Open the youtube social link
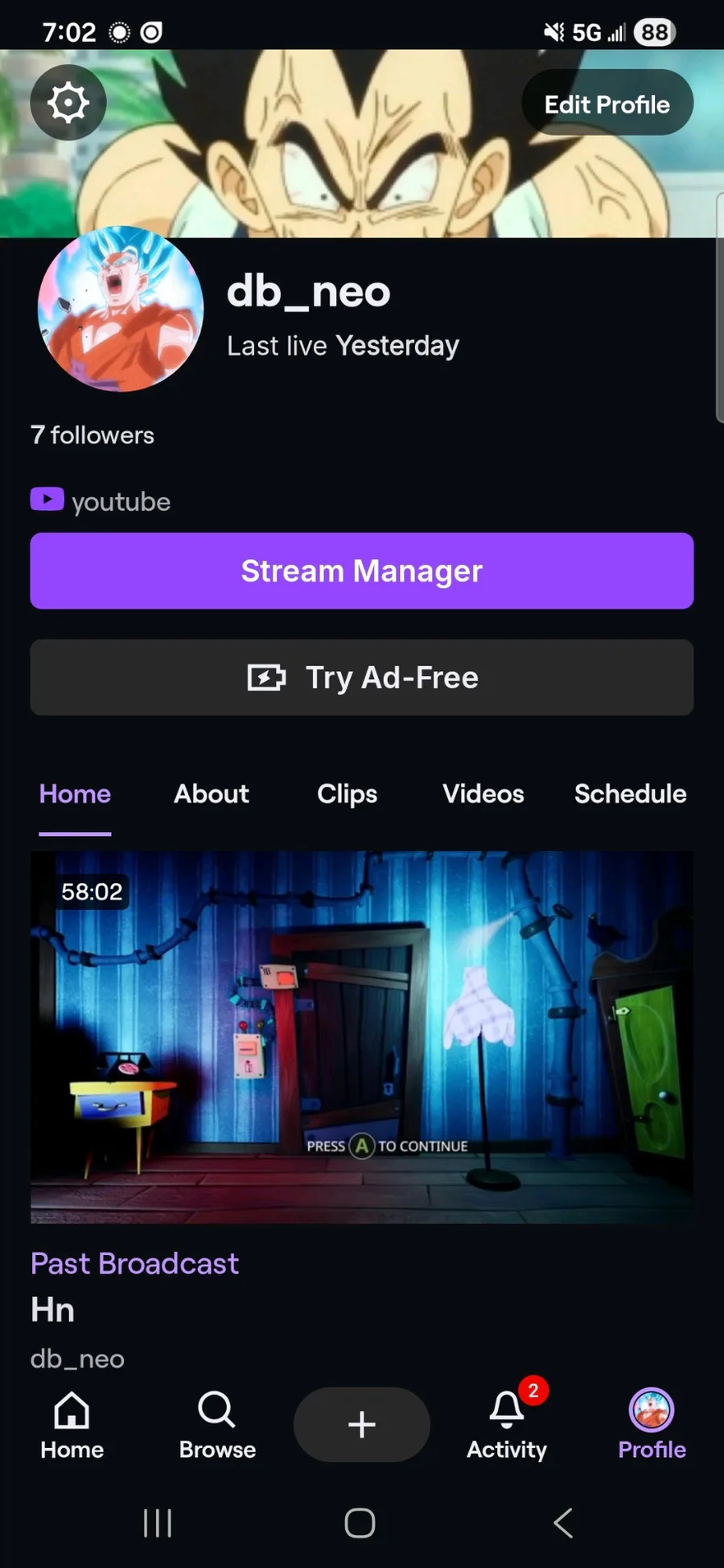The image size is (724, 1568). [101, 501]
